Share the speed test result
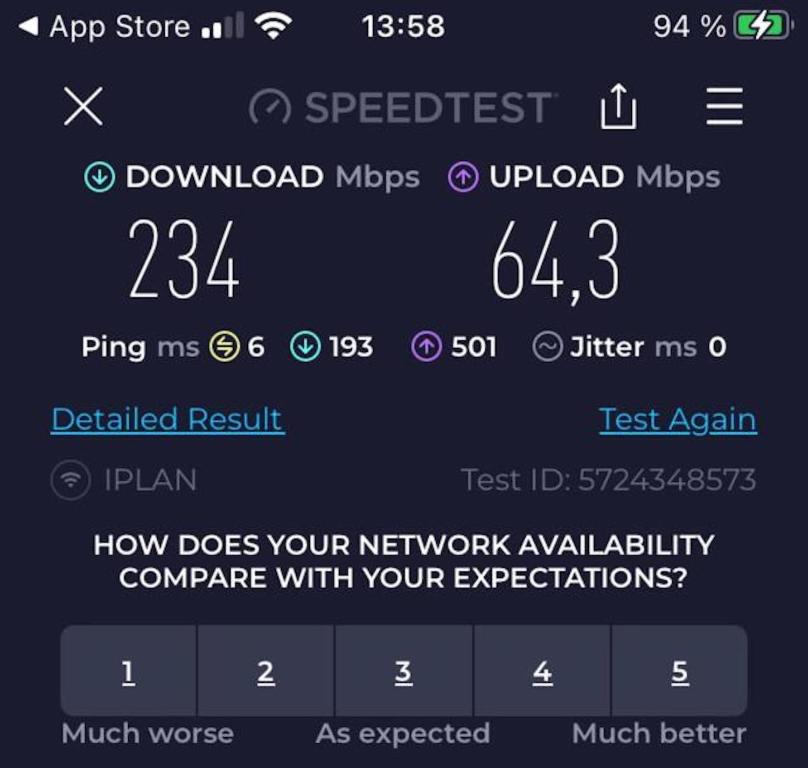This screenshot has height=768, width=808. pyautogui.click(x=618, y=107)
